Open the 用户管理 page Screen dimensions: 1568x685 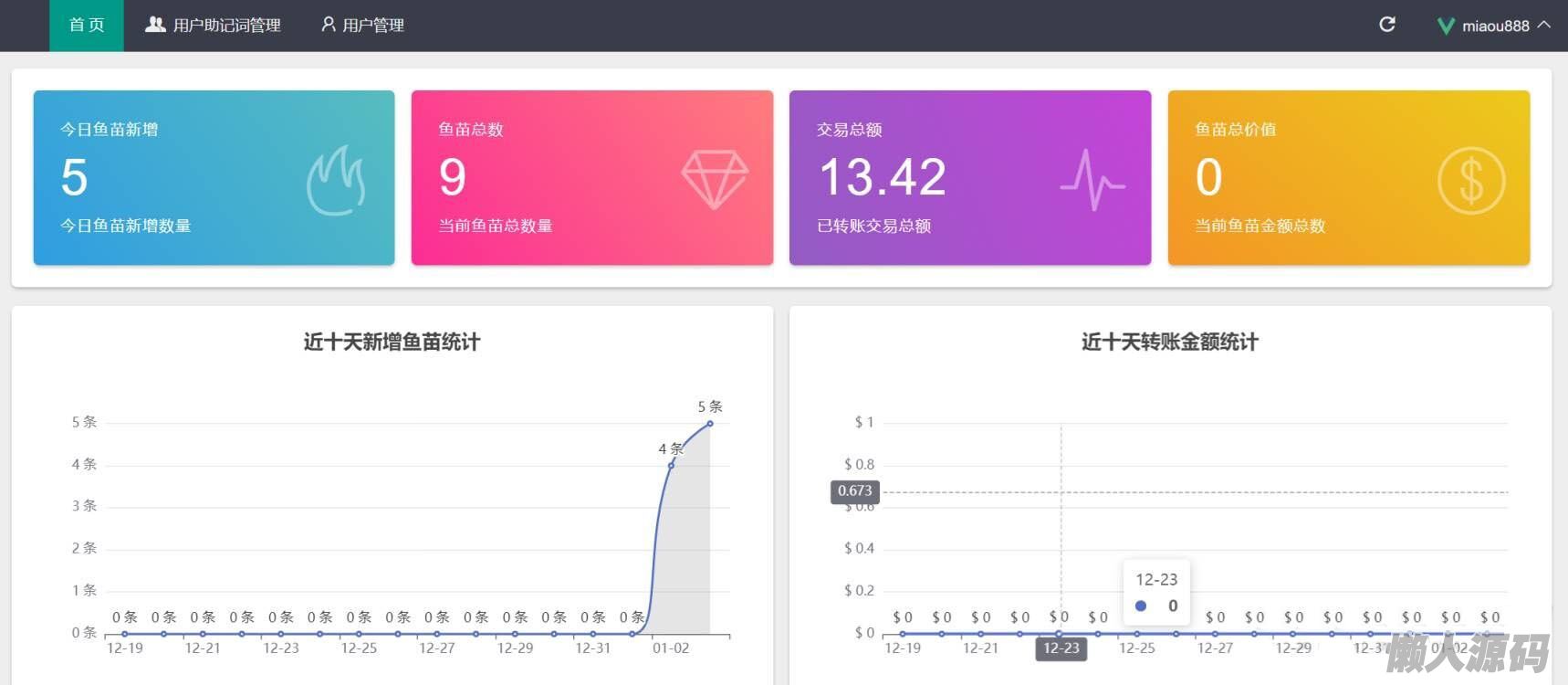coord(362,26)
